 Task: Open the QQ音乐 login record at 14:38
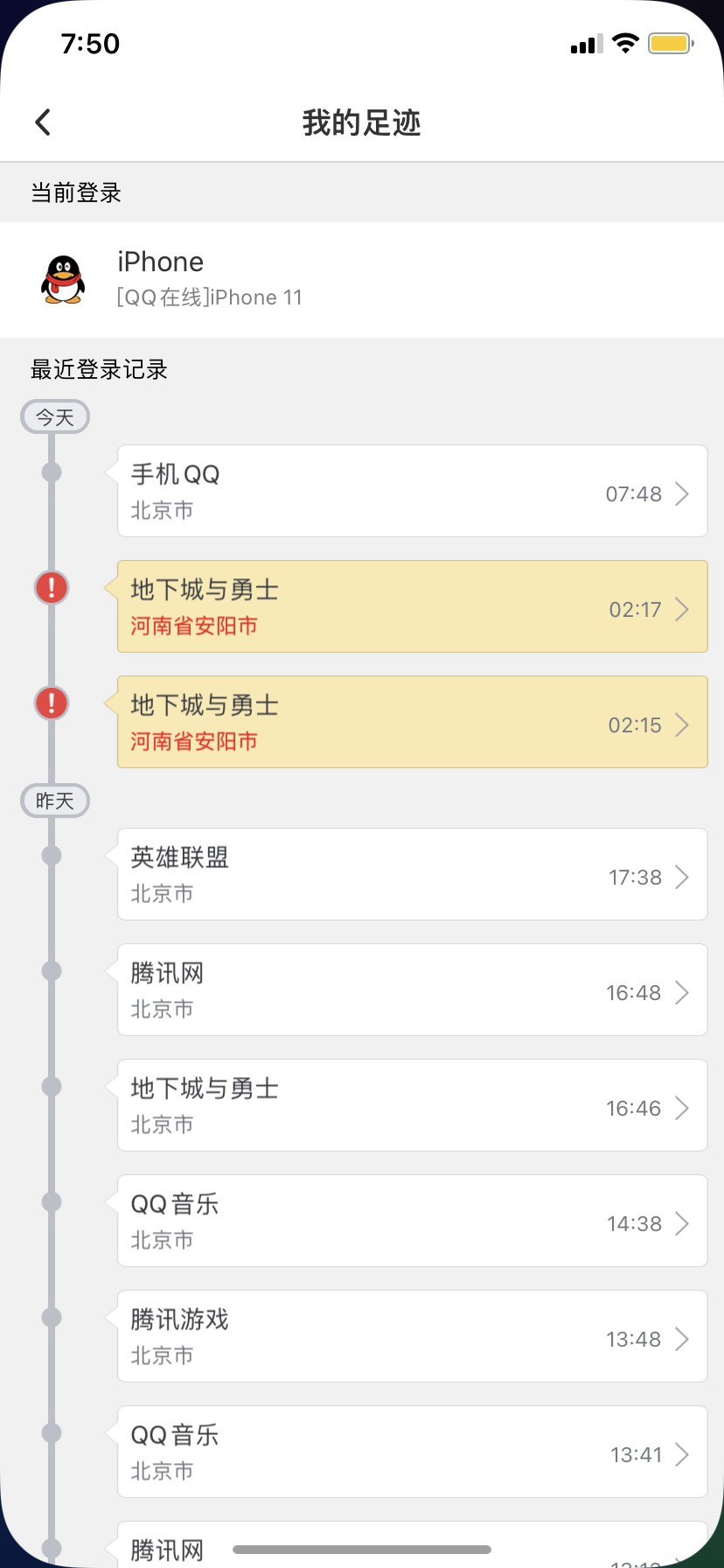412,1221
